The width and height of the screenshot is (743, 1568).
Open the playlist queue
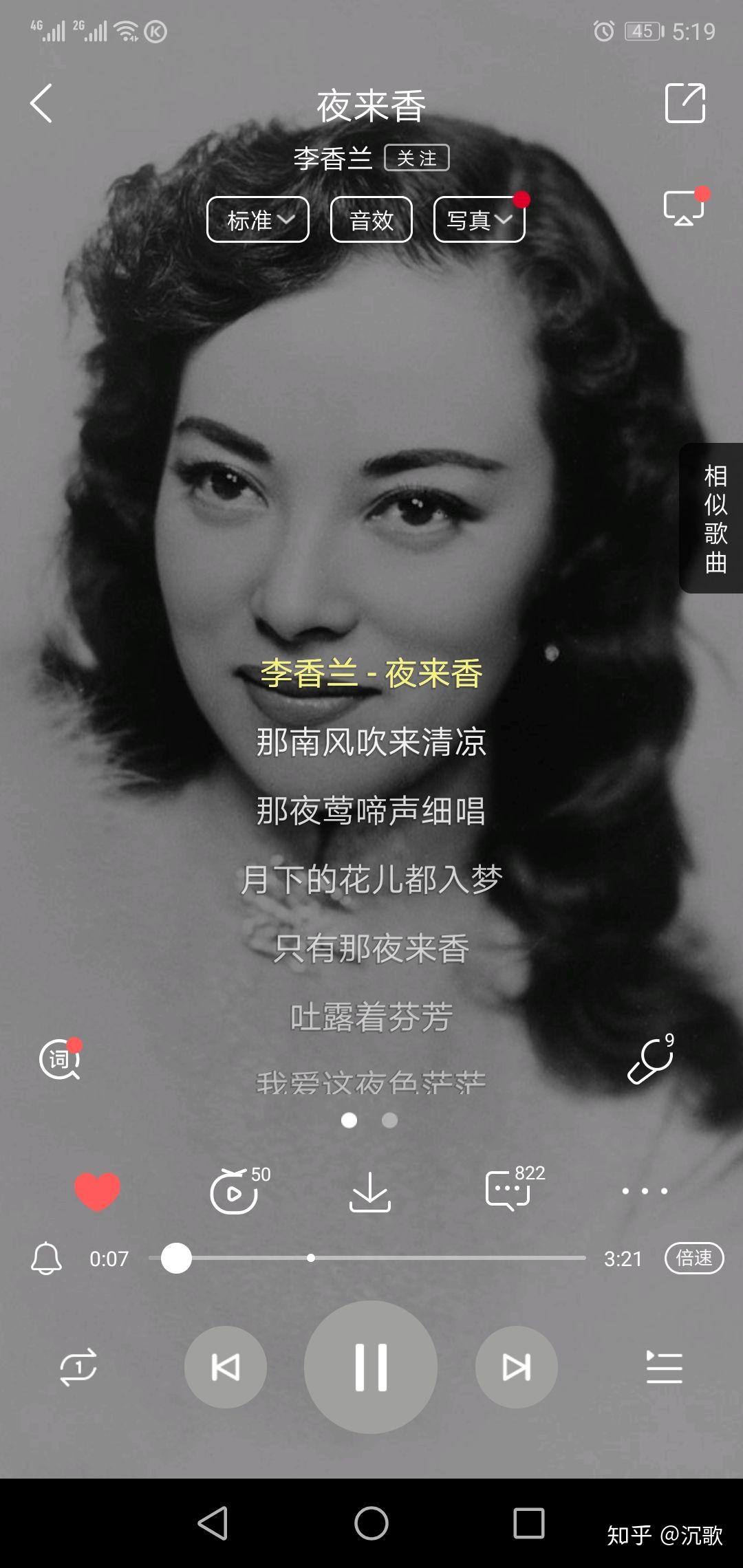point(664,1367)
